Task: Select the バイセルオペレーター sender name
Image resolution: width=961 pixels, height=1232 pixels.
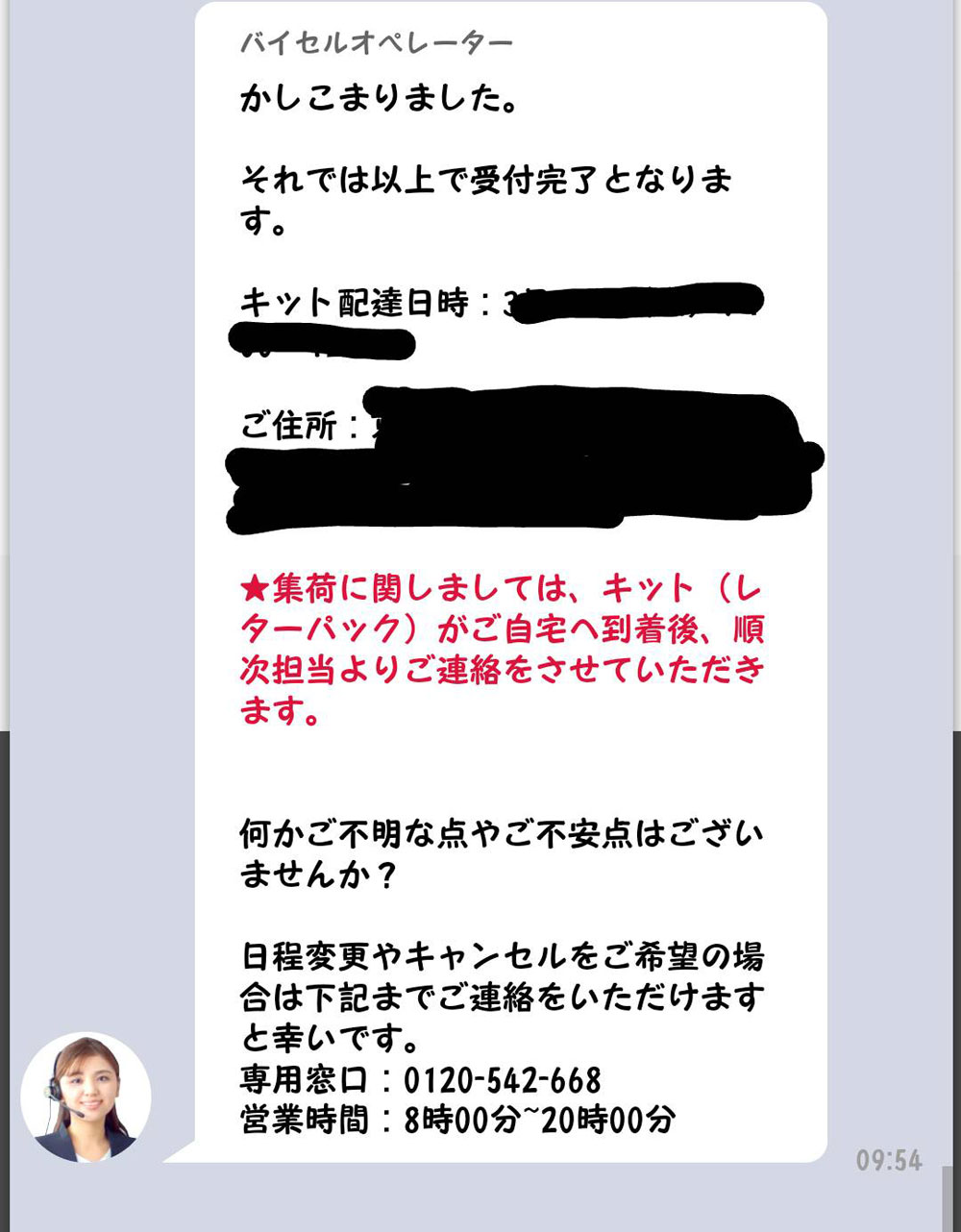Action: click(x=377, y=41)
